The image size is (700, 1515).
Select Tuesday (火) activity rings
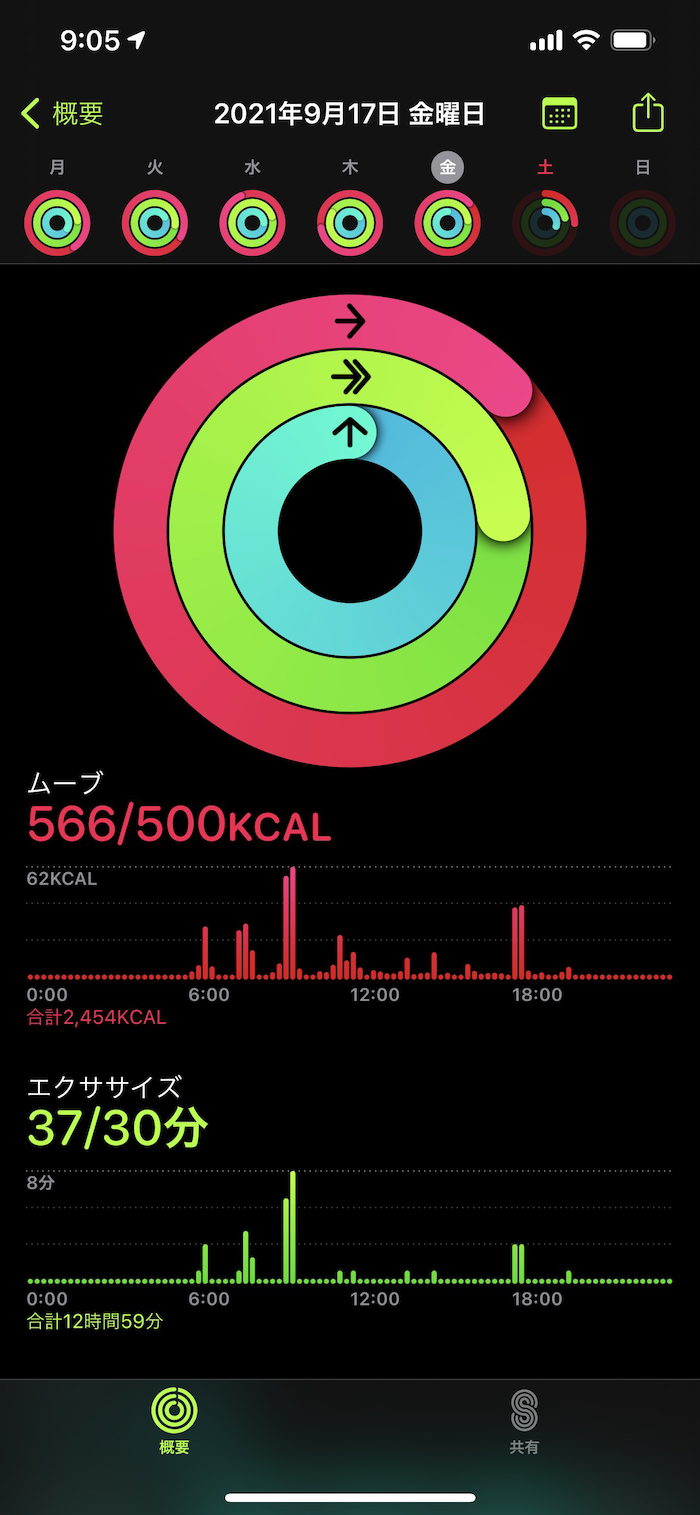pos(155,222)
